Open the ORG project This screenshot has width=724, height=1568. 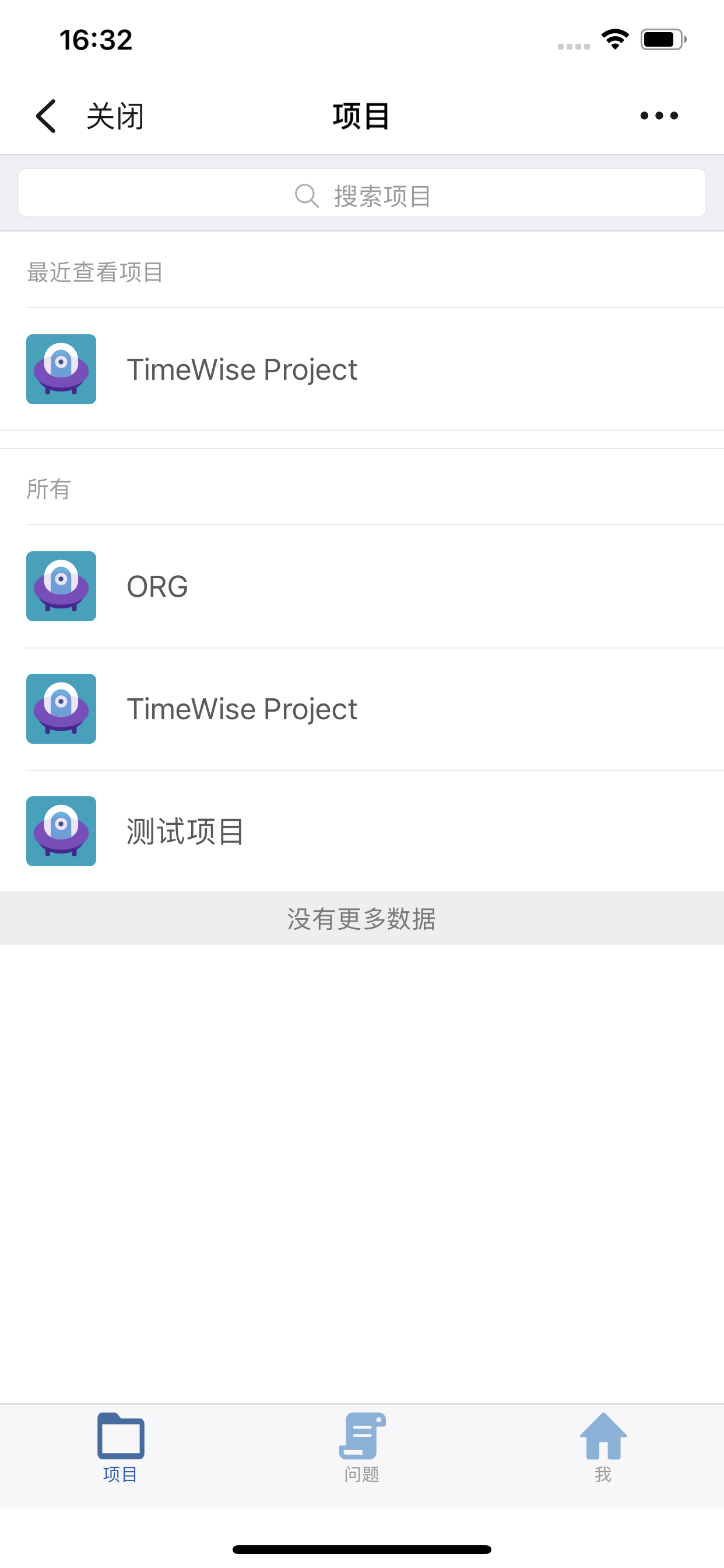coord(362,586)
